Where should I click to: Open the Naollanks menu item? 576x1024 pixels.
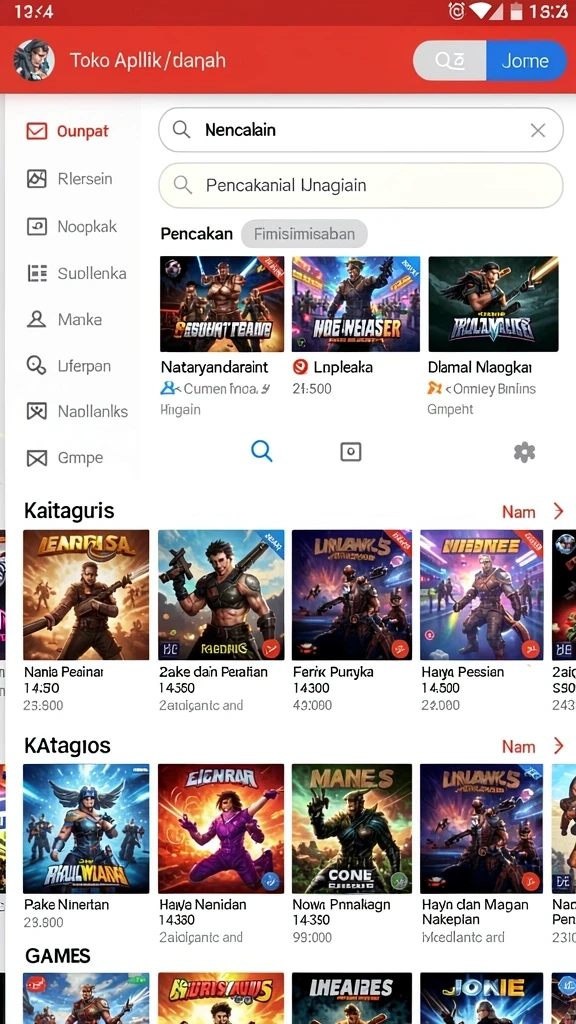point(76,411)
